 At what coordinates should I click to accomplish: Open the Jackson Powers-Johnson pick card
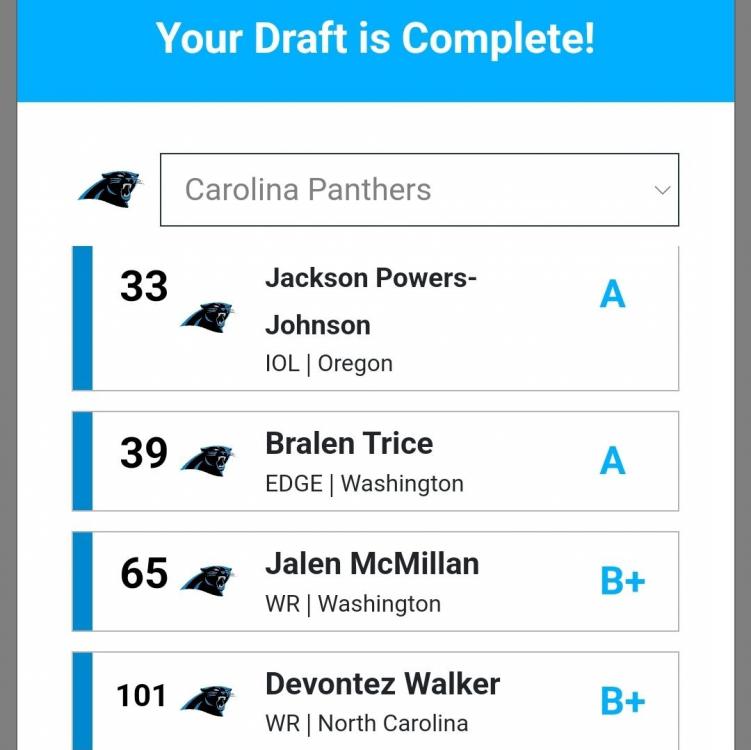[x=375, y=318]
